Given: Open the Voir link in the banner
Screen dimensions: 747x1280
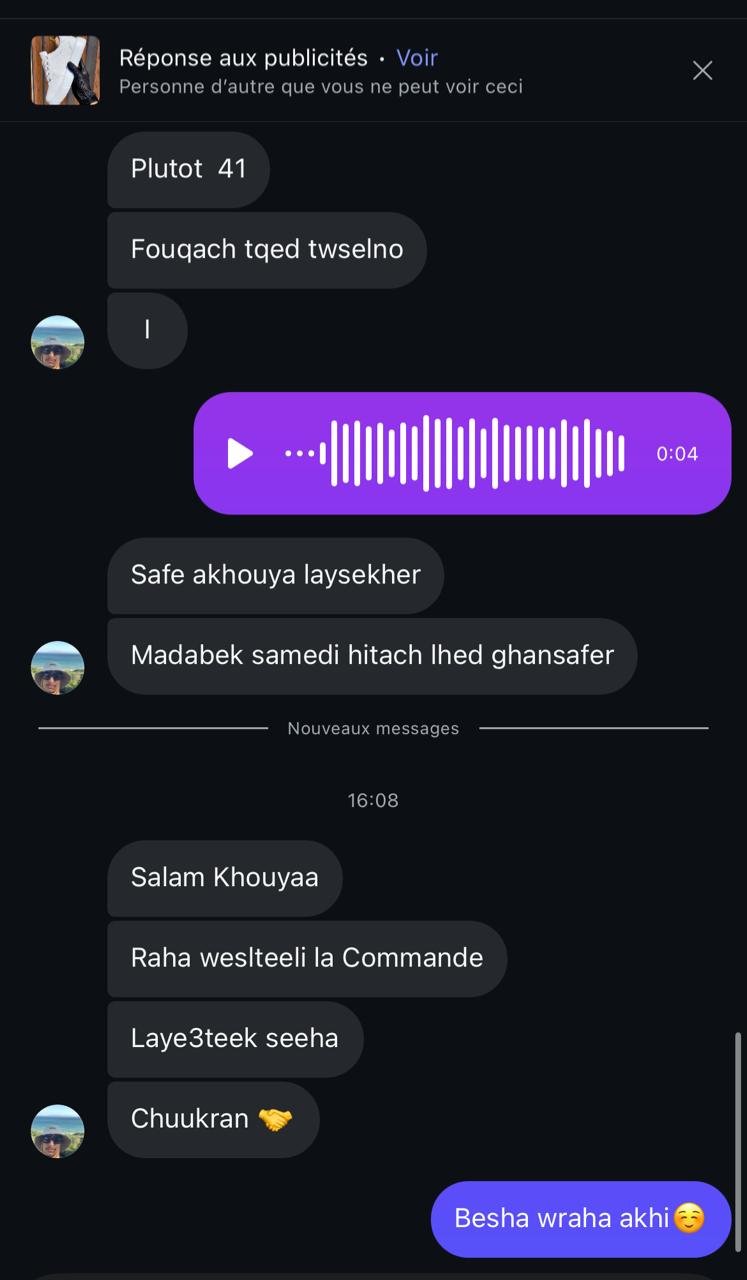Looking at the screenshot, I should (x=417, y=58).
